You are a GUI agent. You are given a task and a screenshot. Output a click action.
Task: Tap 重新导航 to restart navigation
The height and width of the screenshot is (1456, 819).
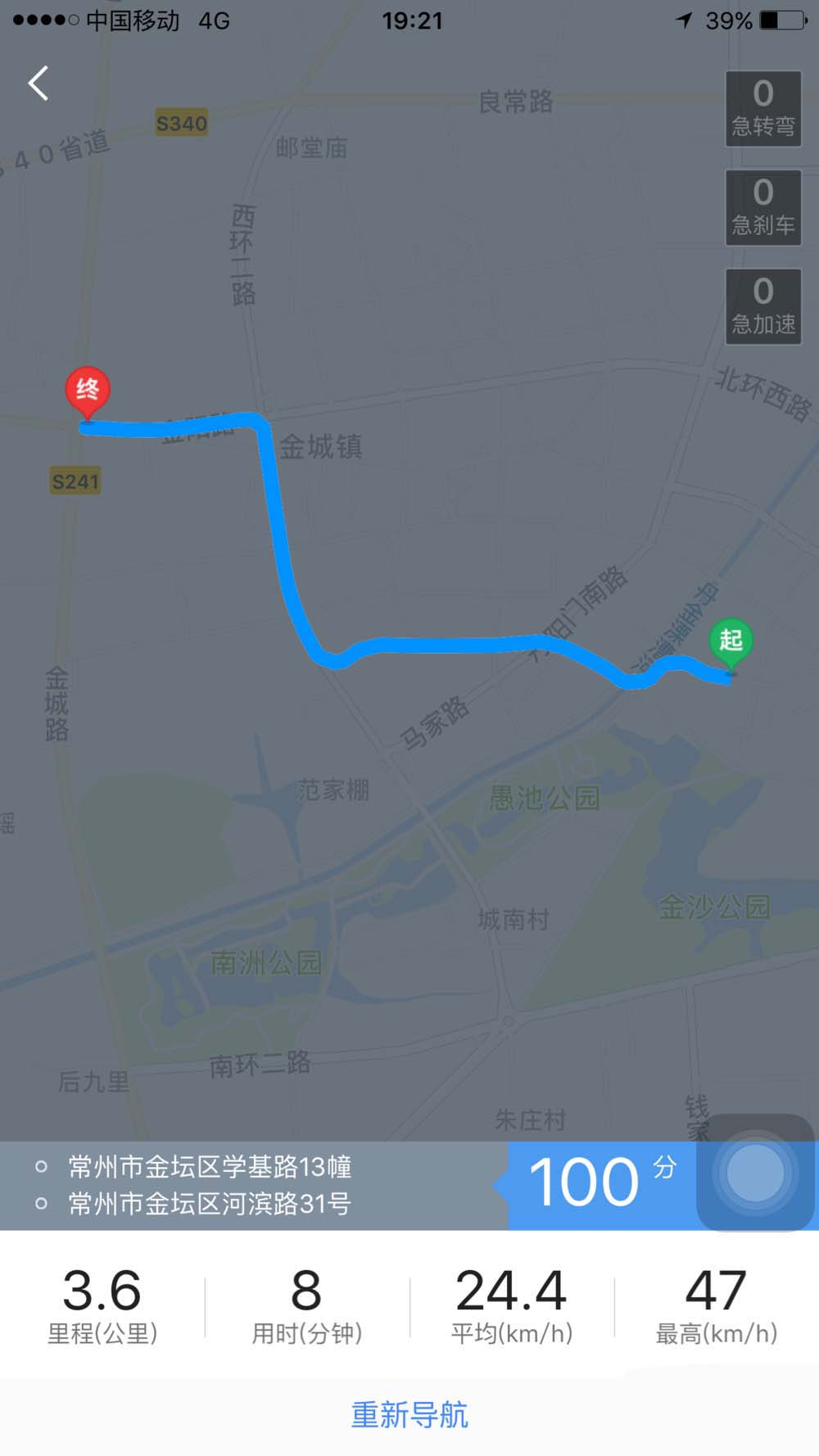point(409,1414)
